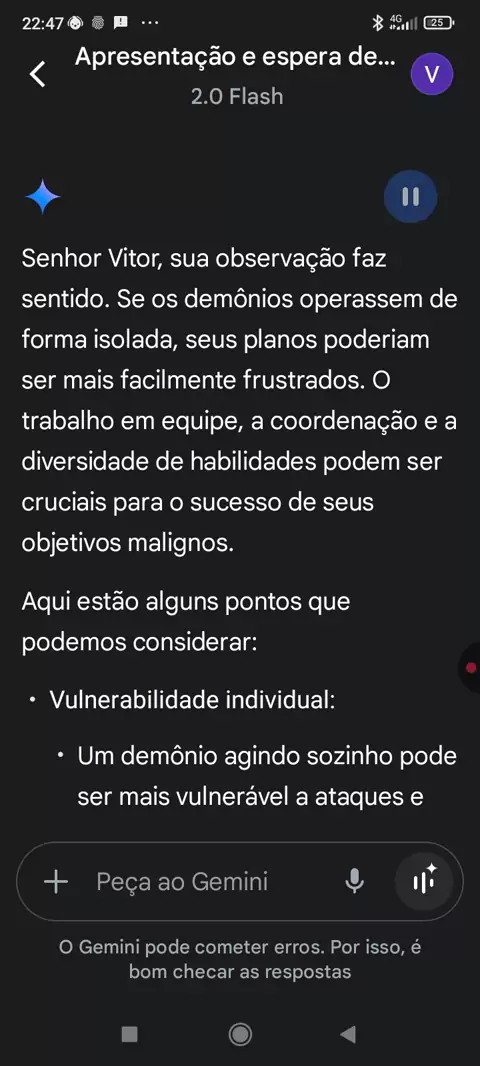Pause the response read-aloud

411,197
